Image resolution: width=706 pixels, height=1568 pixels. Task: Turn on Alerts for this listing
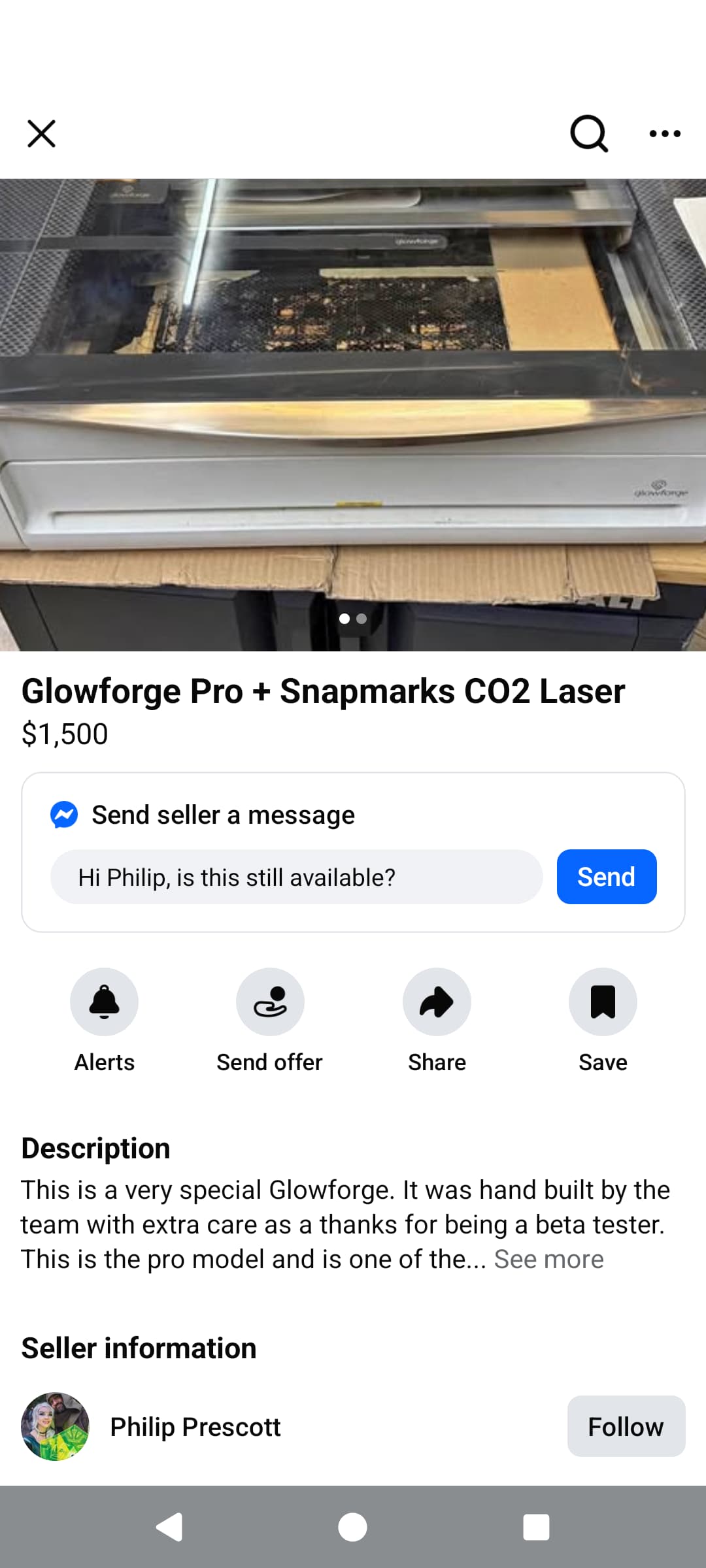(x=104, y=1002)
